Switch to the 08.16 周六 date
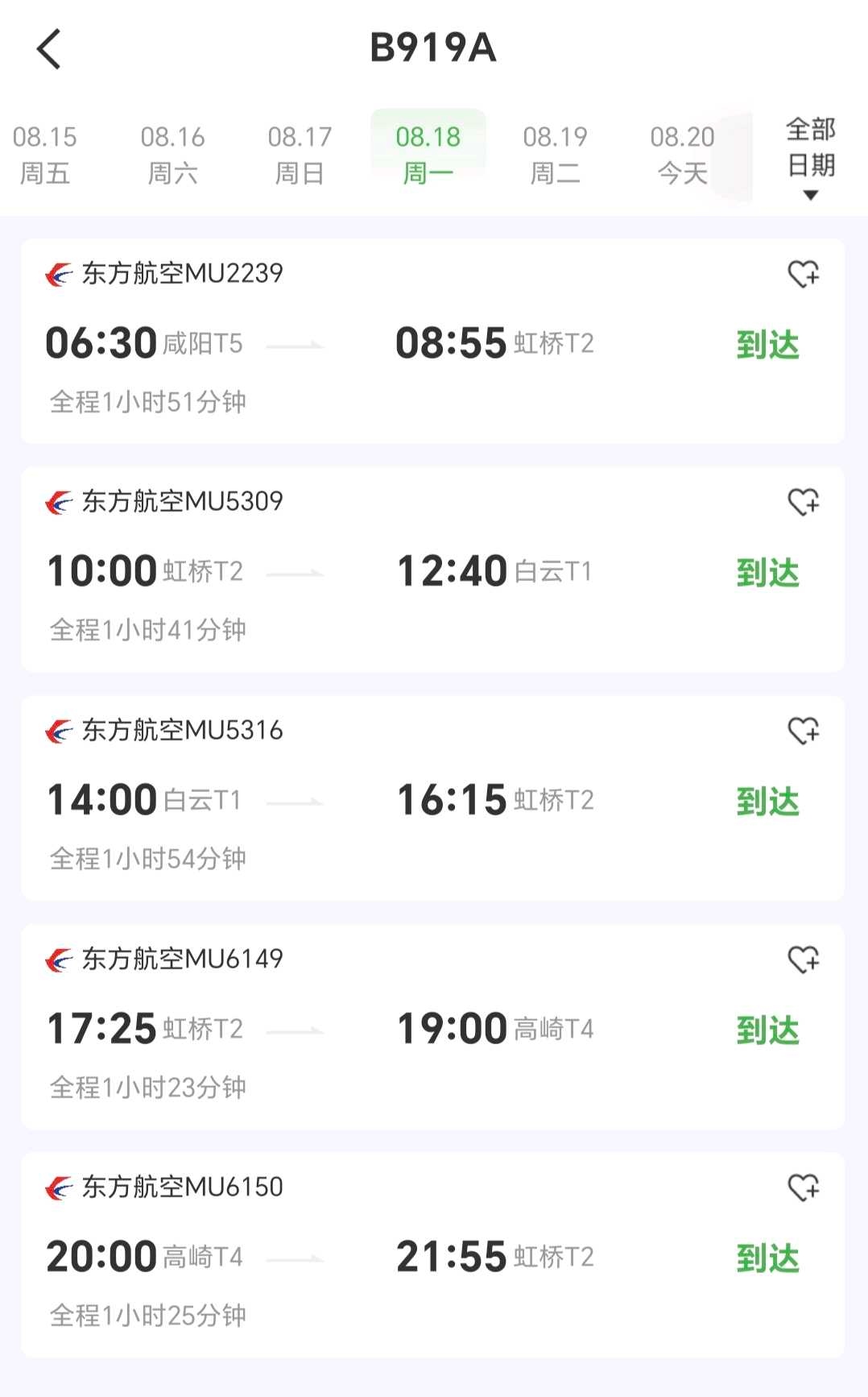Image resolution: width=868 pixels, height=1397 pixels. (172, 155)
